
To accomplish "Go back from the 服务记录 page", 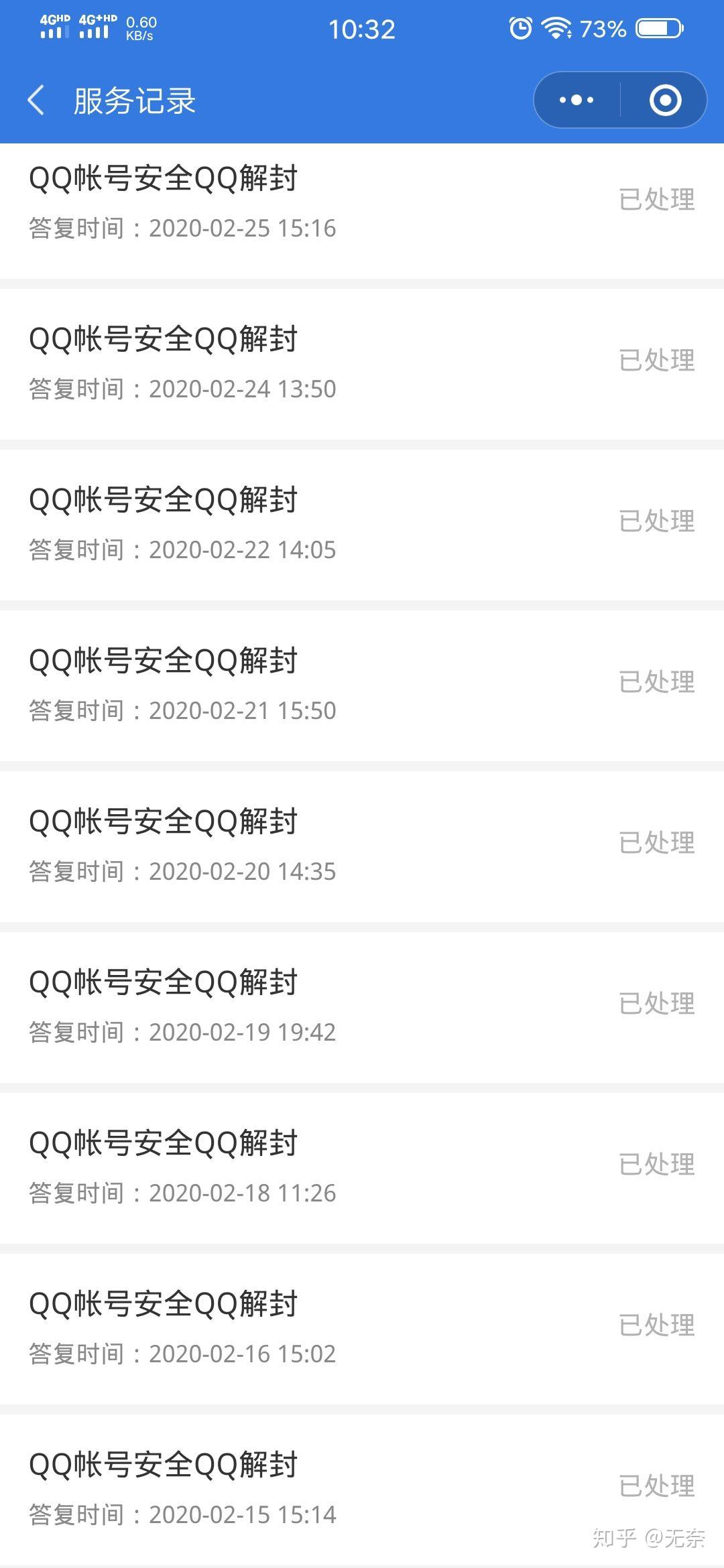I will (x=37, y=101).
